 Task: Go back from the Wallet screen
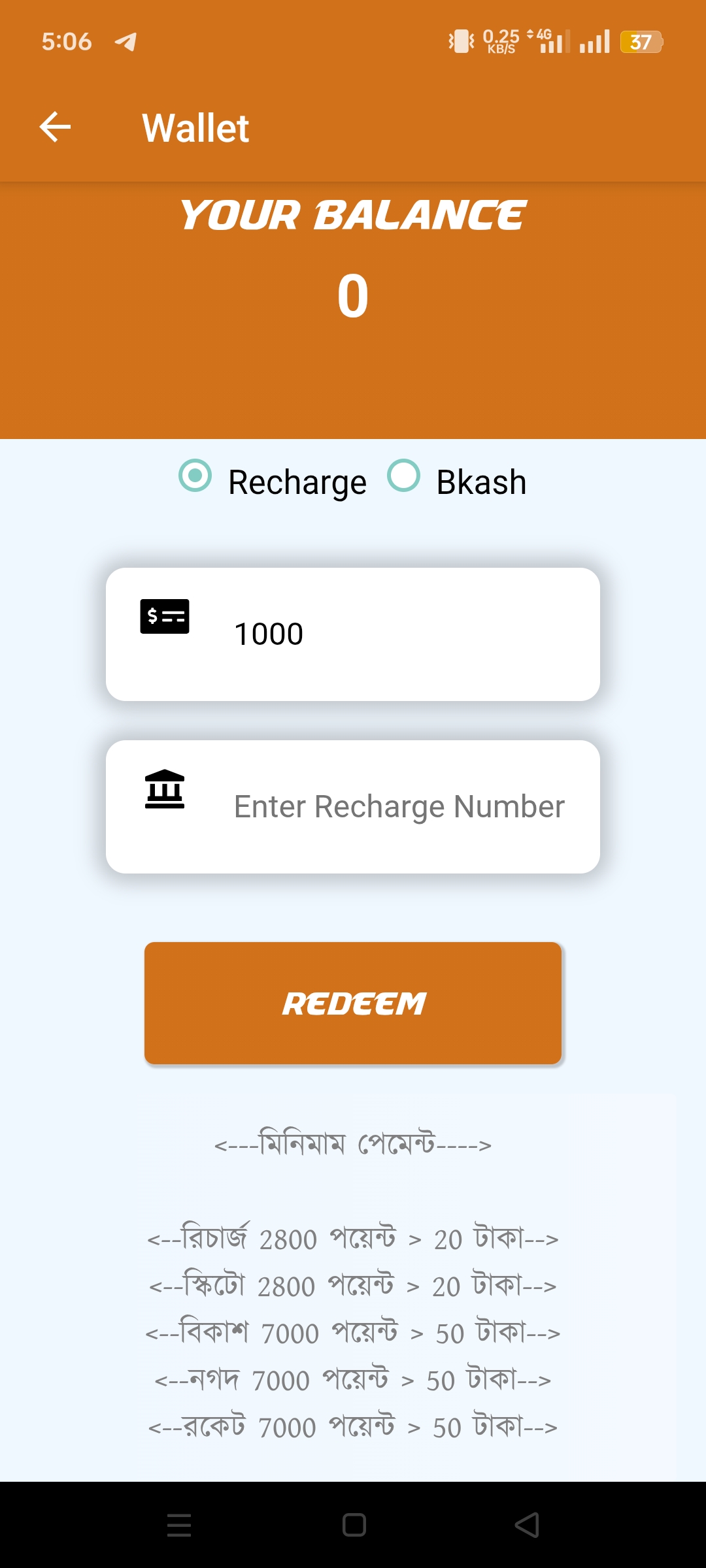point(55,127)
